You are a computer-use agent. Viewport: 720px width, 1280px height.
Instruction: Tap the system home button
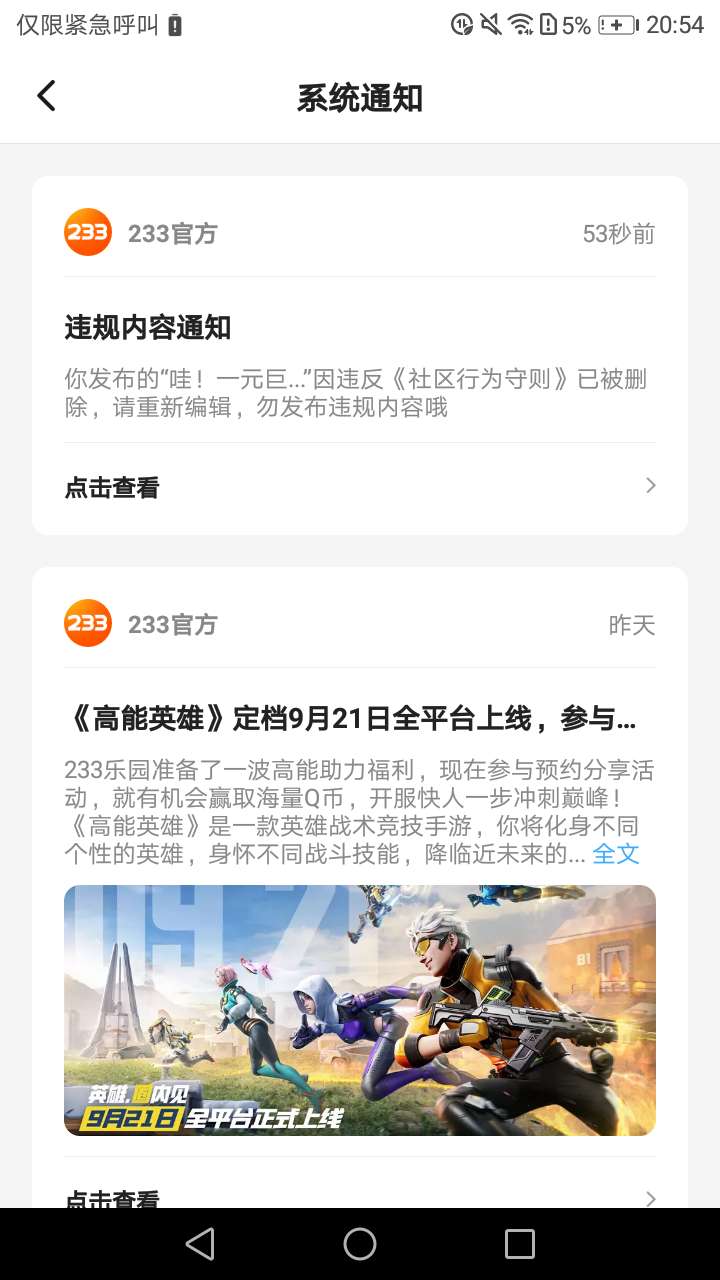coord(360,1244)
